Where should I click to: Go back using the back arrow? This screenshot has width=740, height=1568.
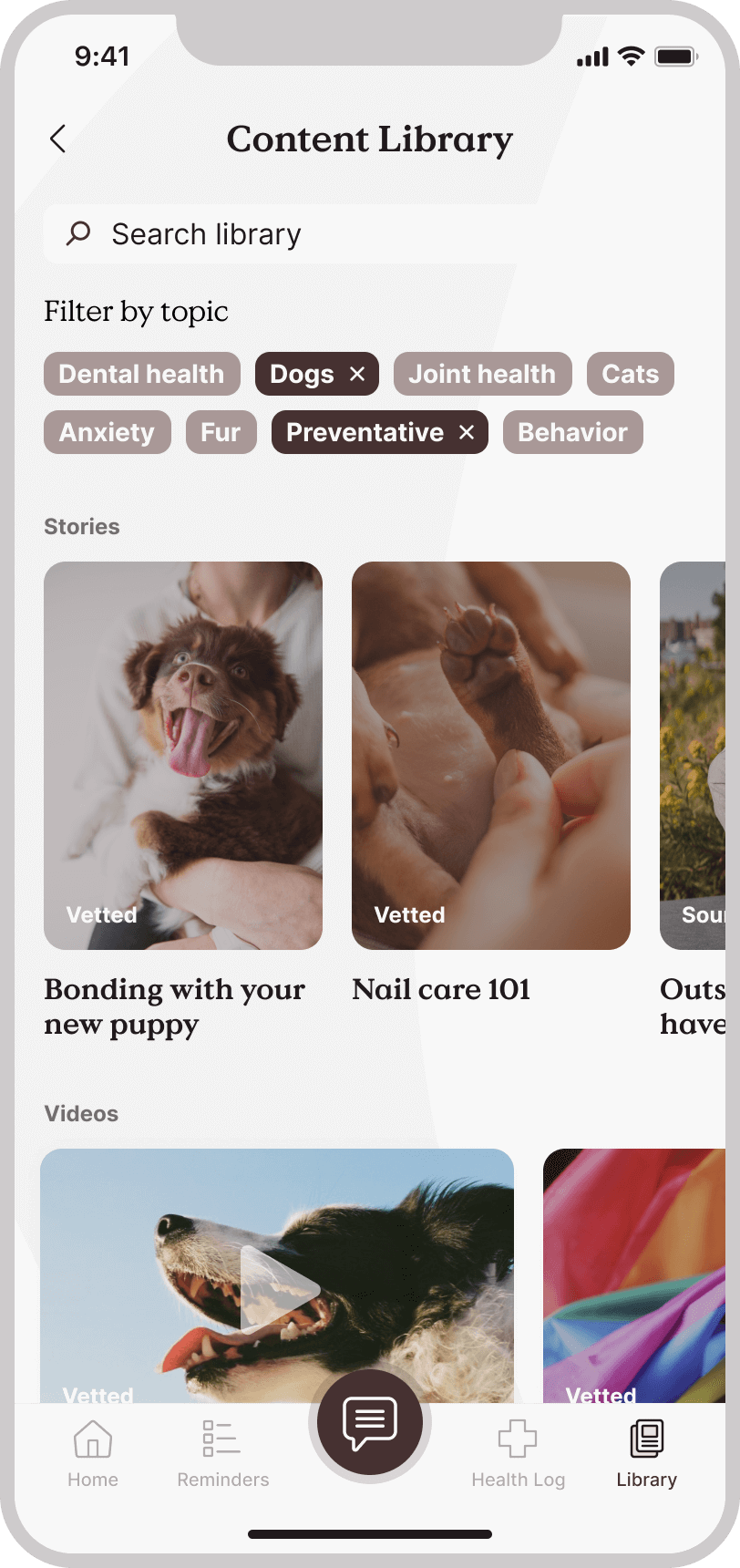(58, 139)
